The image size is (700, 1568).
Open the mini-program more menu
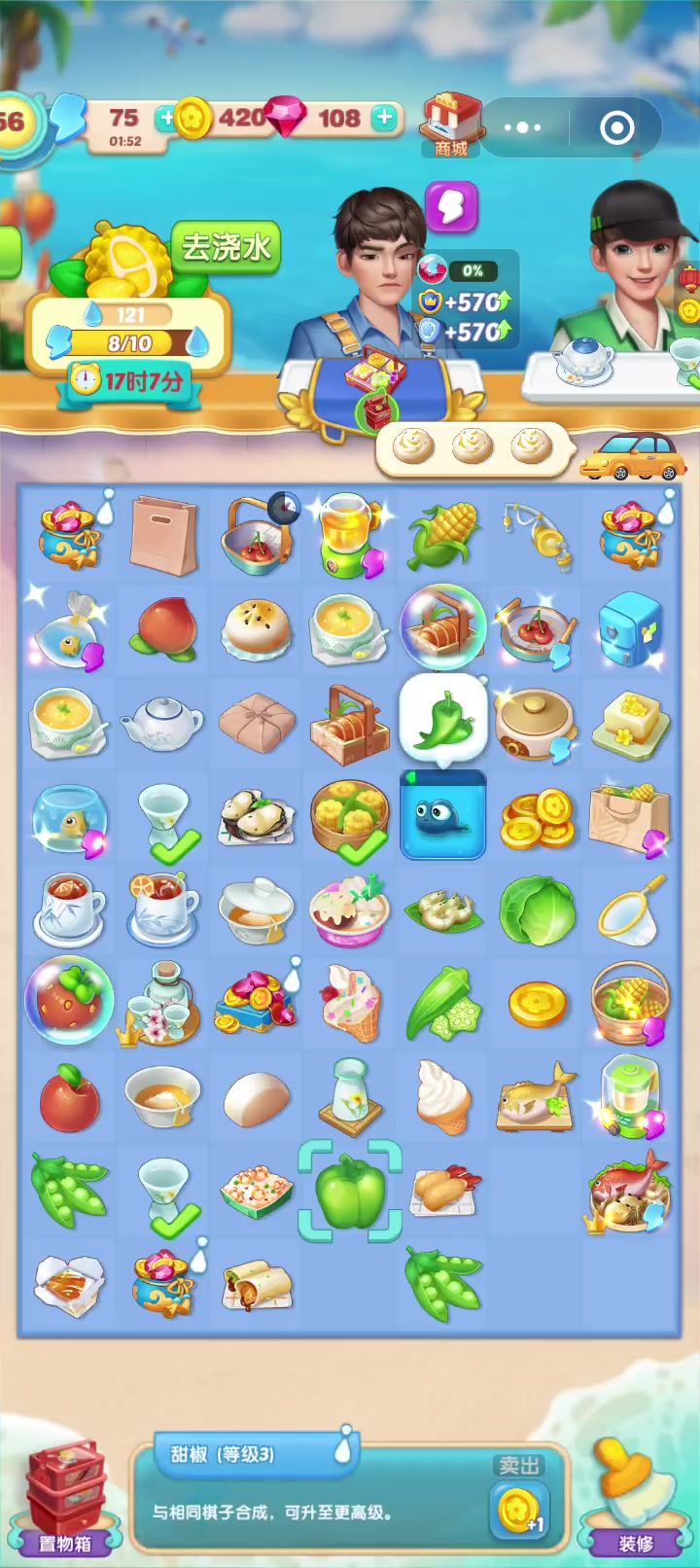click(523, 127)
